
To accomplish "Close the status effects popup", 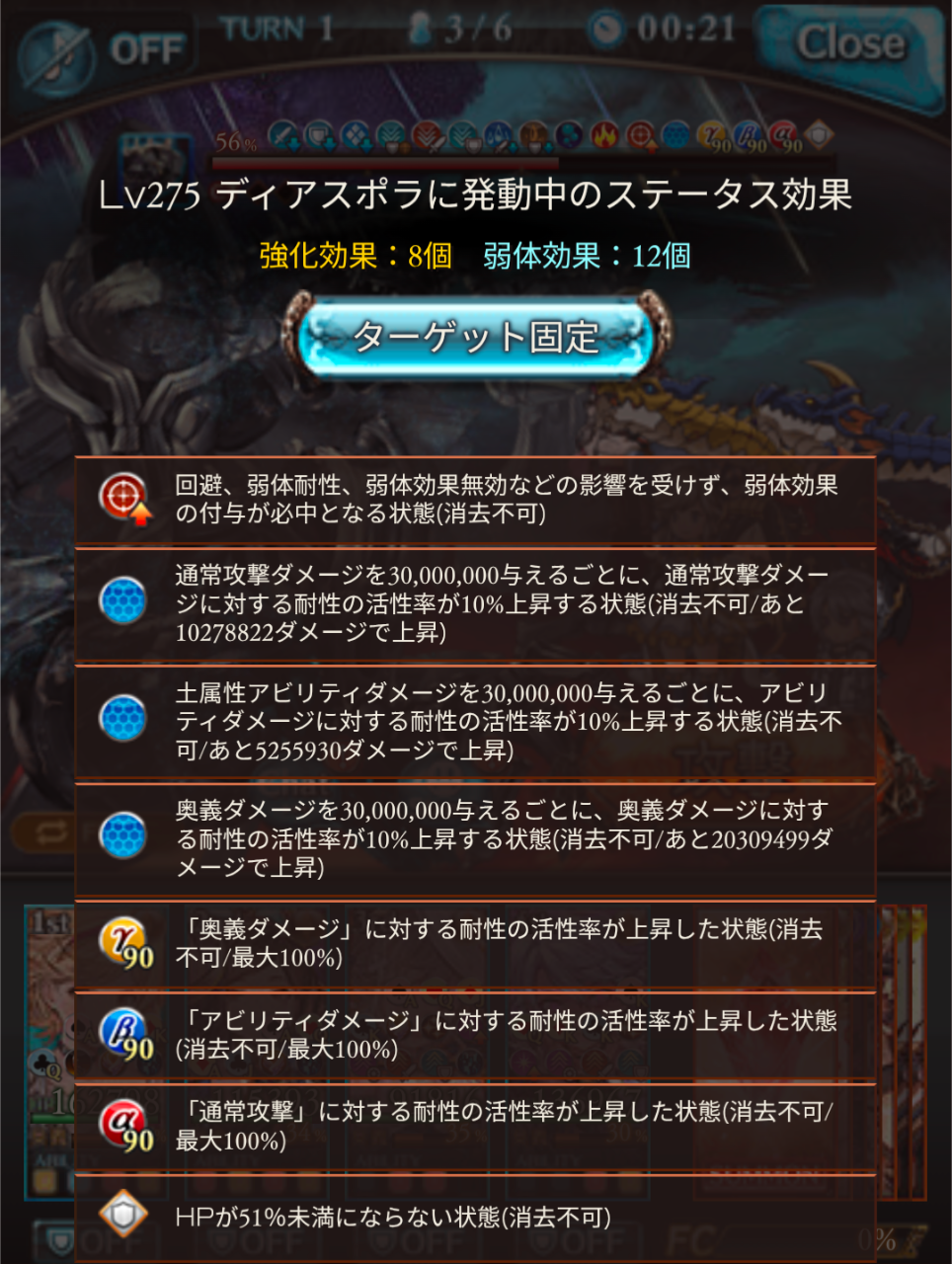I will [849, 44].
